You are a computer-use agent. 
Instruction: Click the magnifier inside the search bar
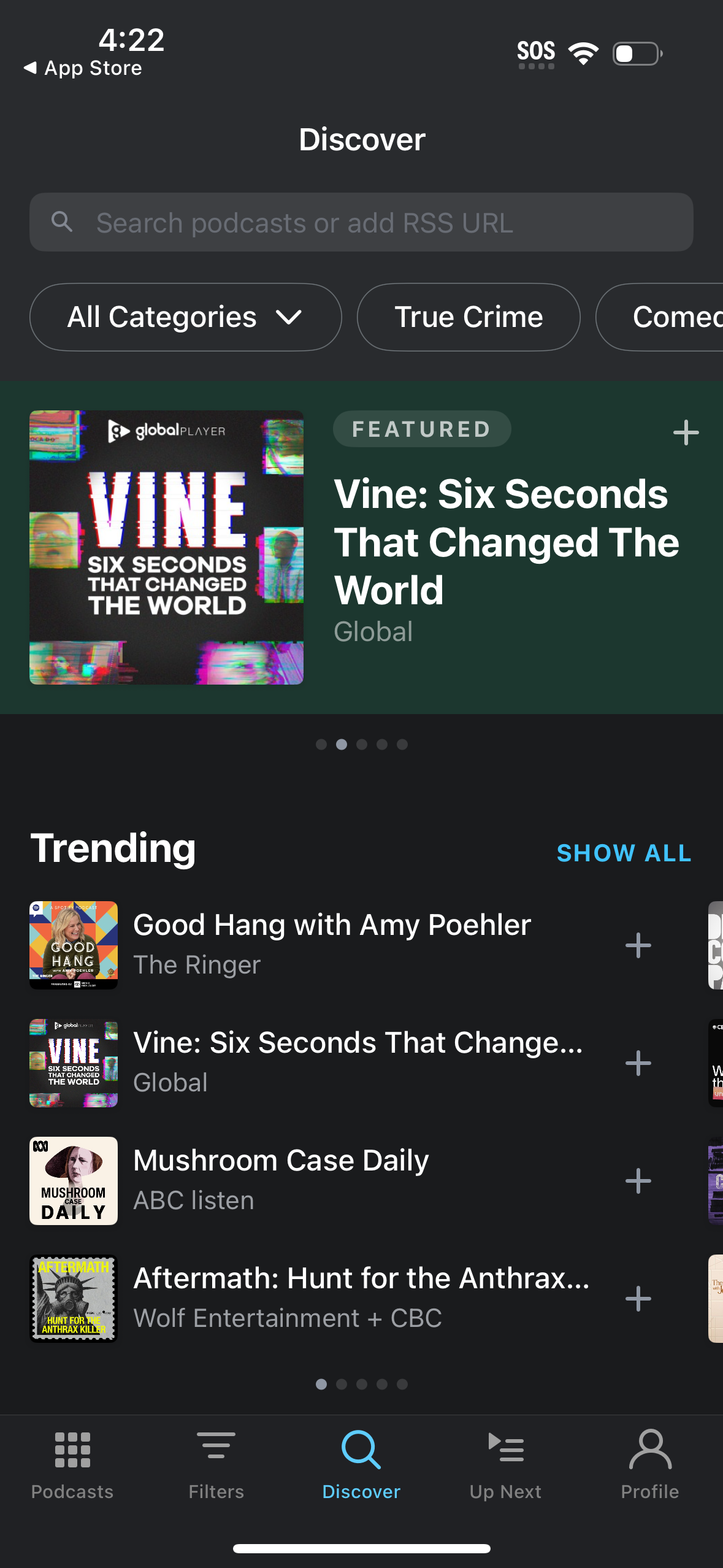pyautogui.click(x=62, y=222)
